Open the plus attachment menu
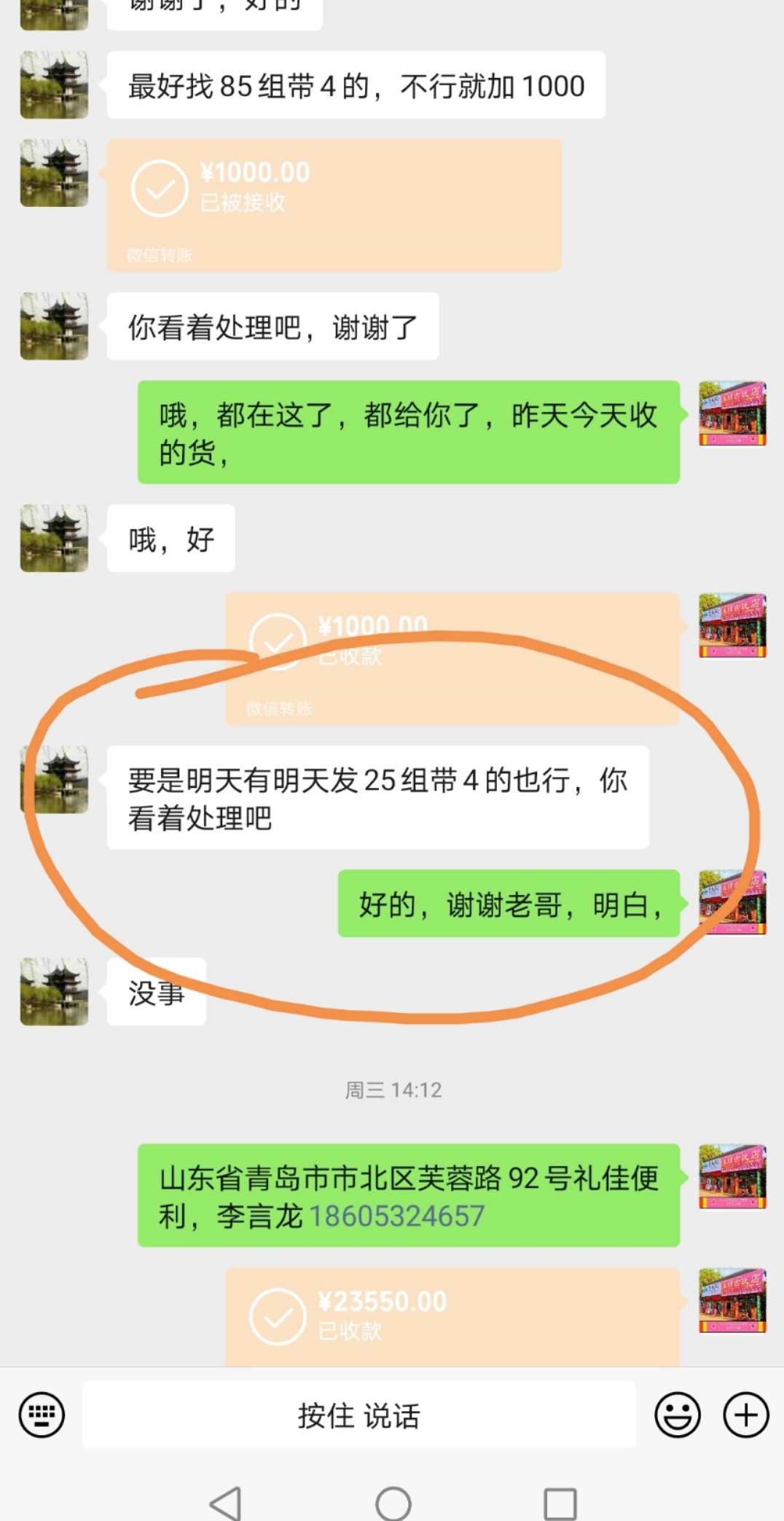 745,1415
